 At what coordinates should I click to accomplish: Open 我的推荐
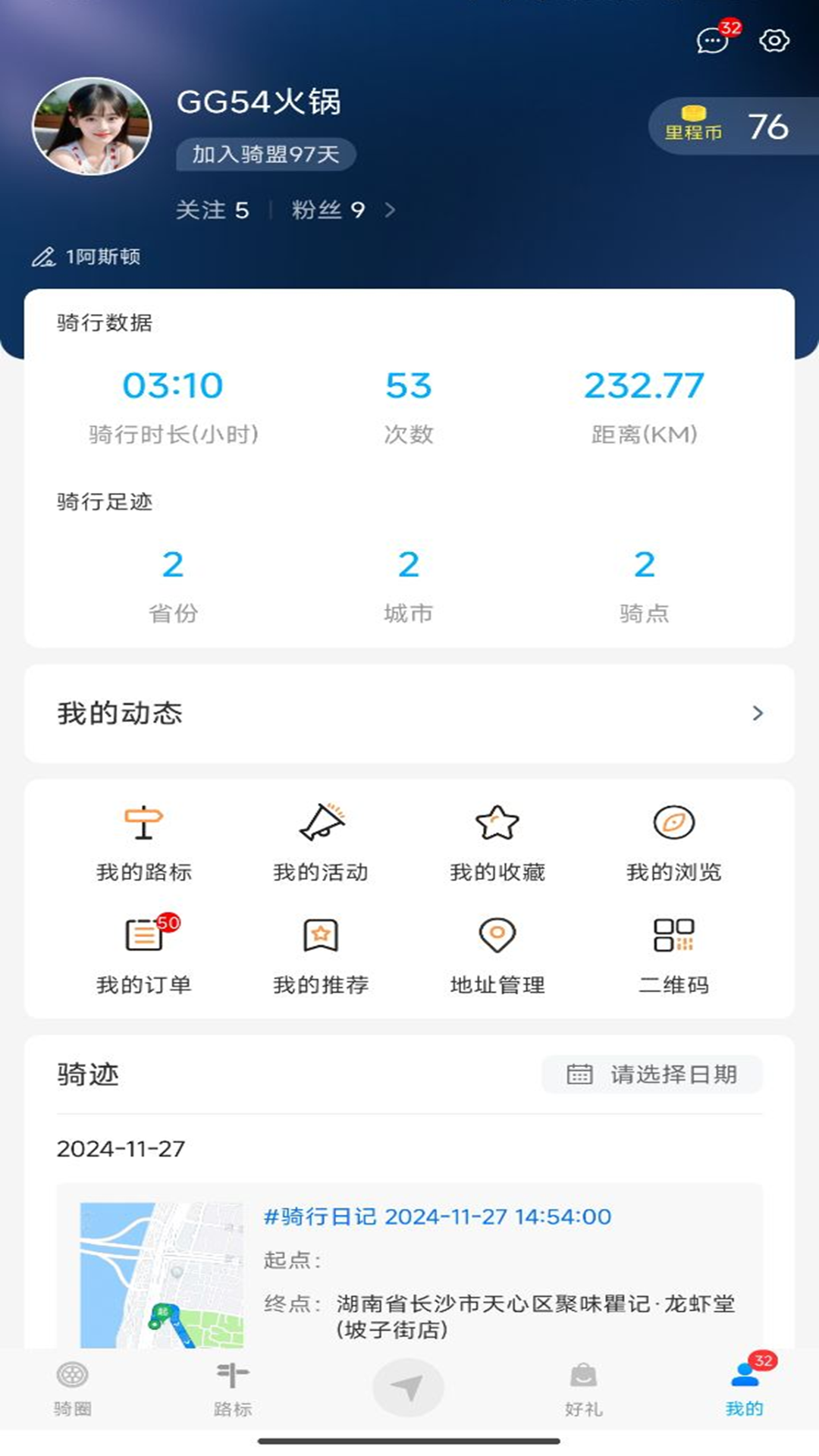[321, 954]
